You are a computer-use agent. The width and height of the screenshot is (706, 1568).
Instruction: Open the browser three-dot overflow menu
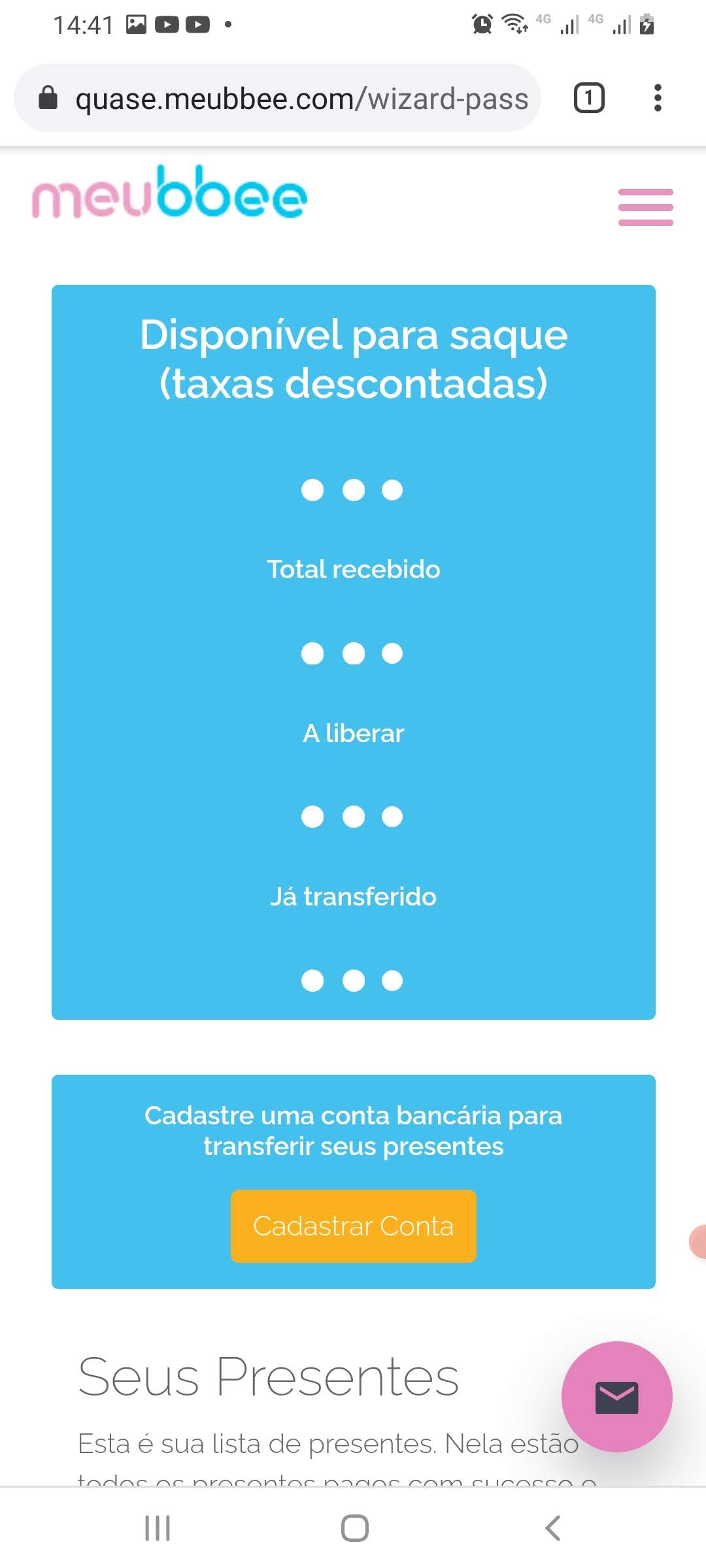click(657, 99)
